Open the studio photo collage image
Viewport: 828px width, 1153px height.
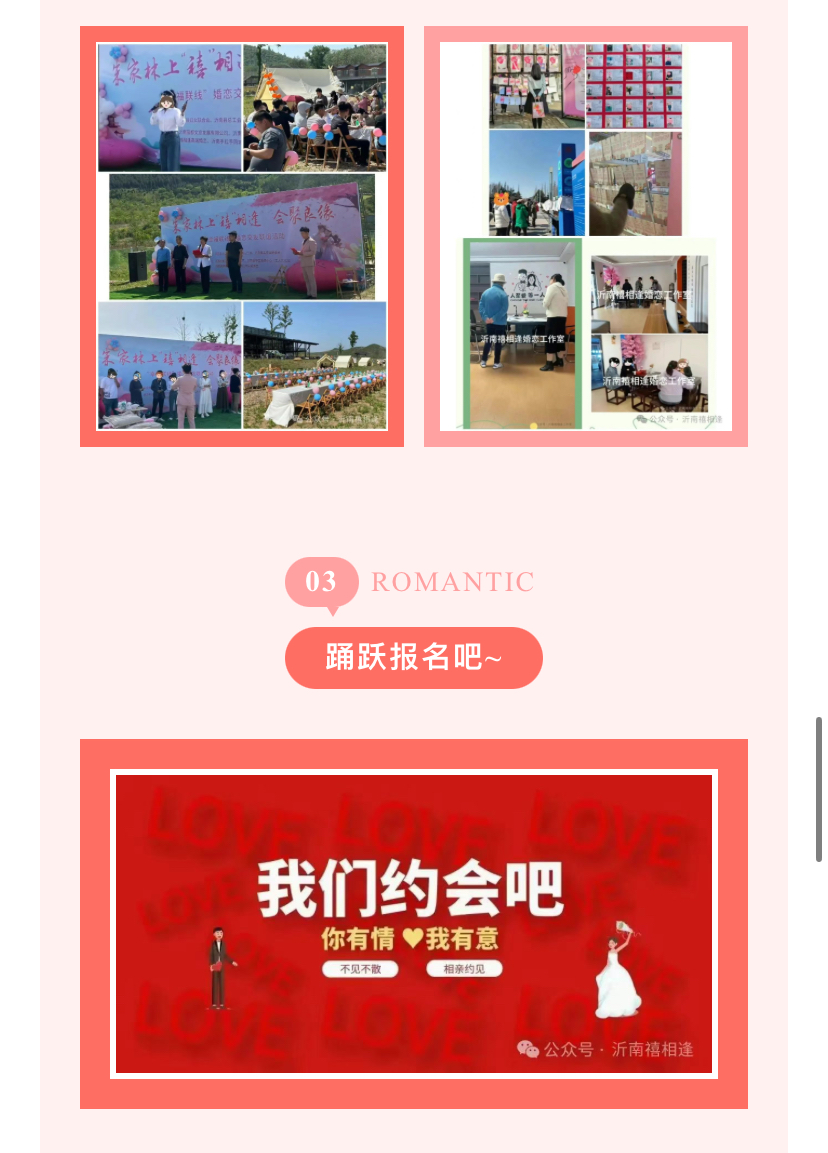click(586, 236)
